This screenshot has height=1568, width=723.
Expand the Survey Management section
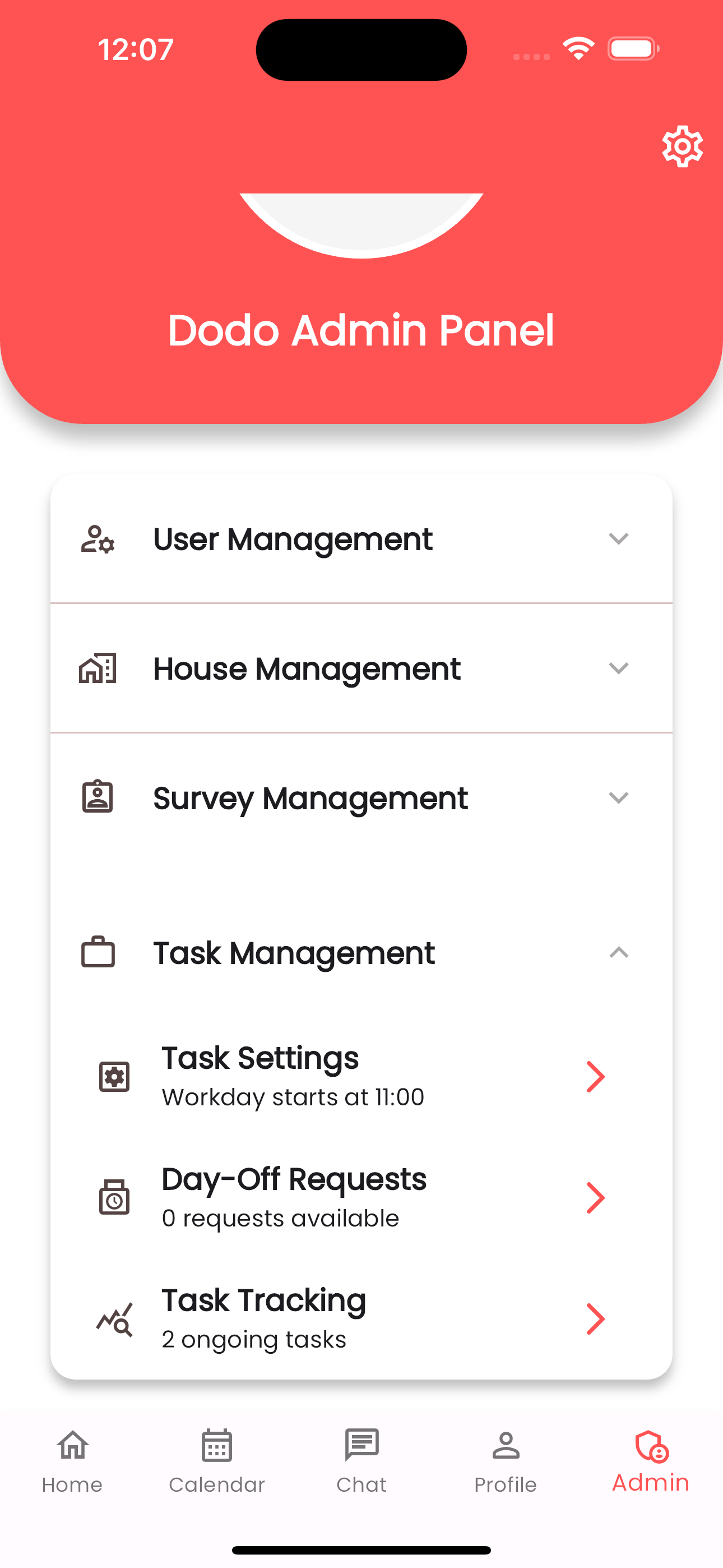click(x=361, y=798)
